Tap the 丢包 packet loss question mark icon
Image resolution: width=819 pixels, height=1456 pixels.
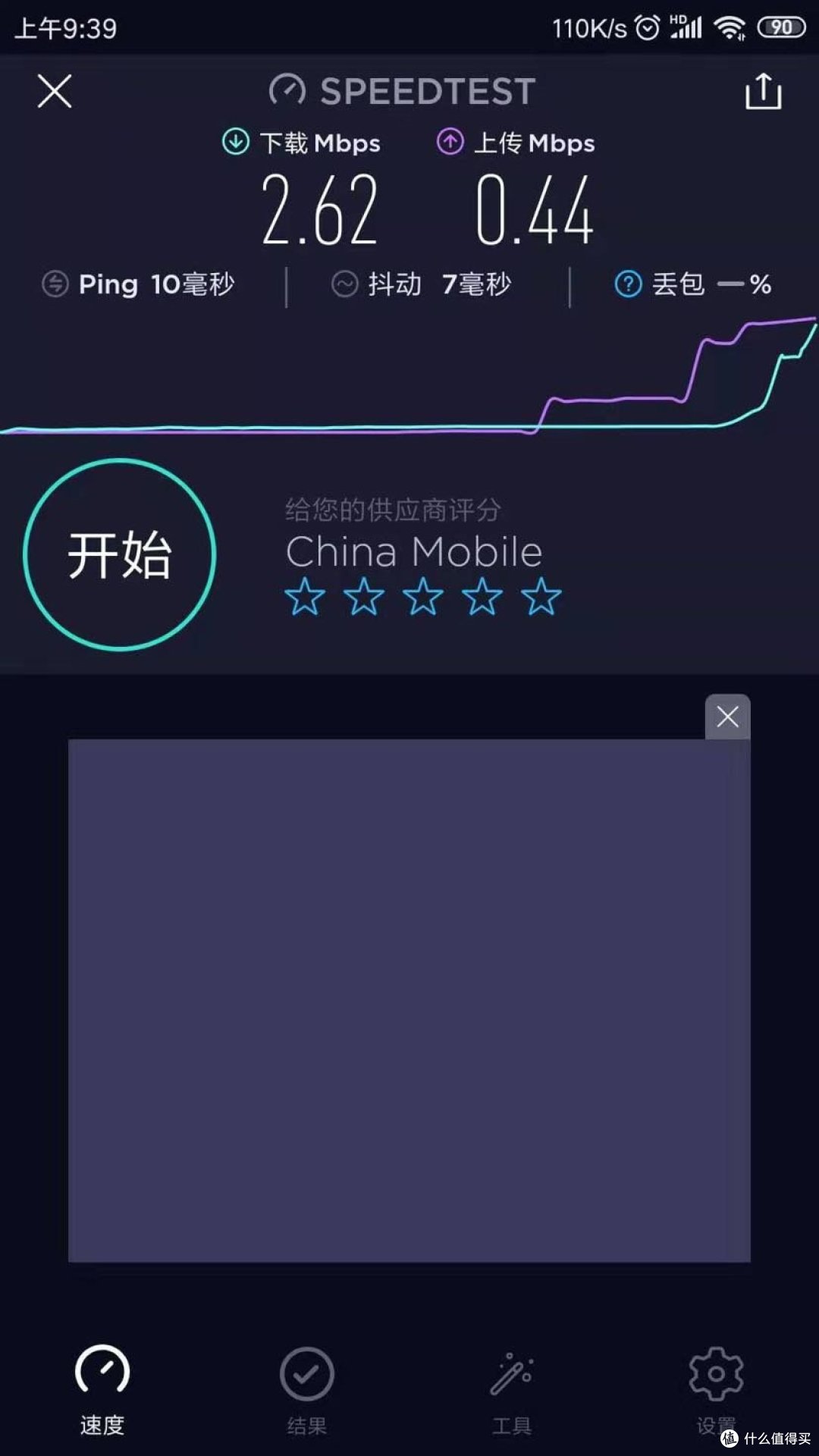[628, 284]
